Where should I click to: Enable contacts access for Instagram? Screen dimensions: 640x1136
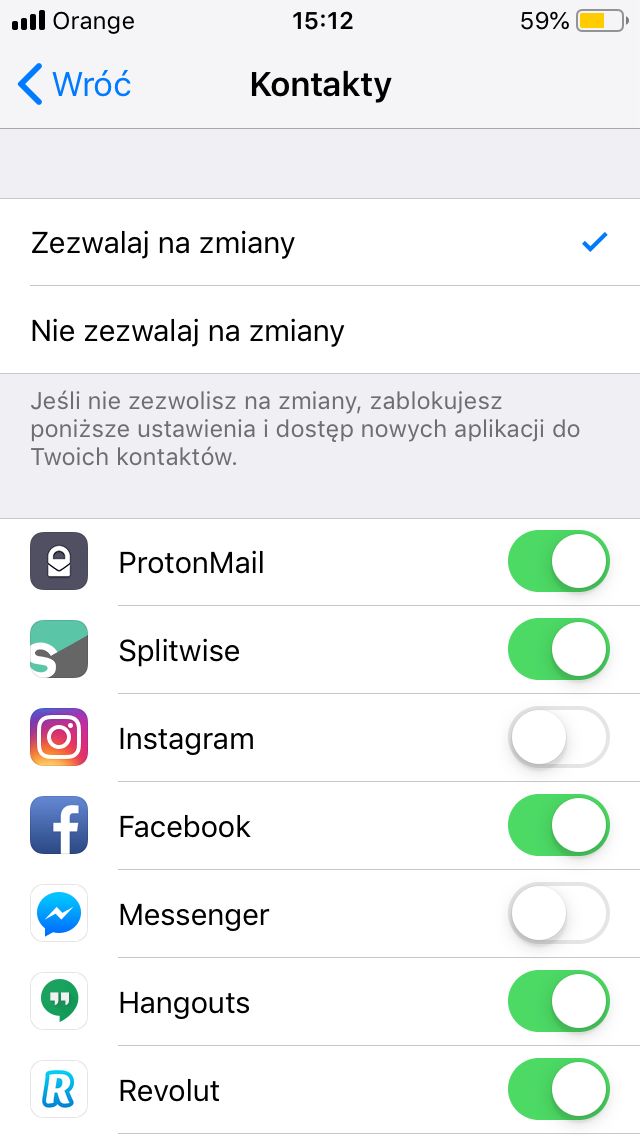559,738
